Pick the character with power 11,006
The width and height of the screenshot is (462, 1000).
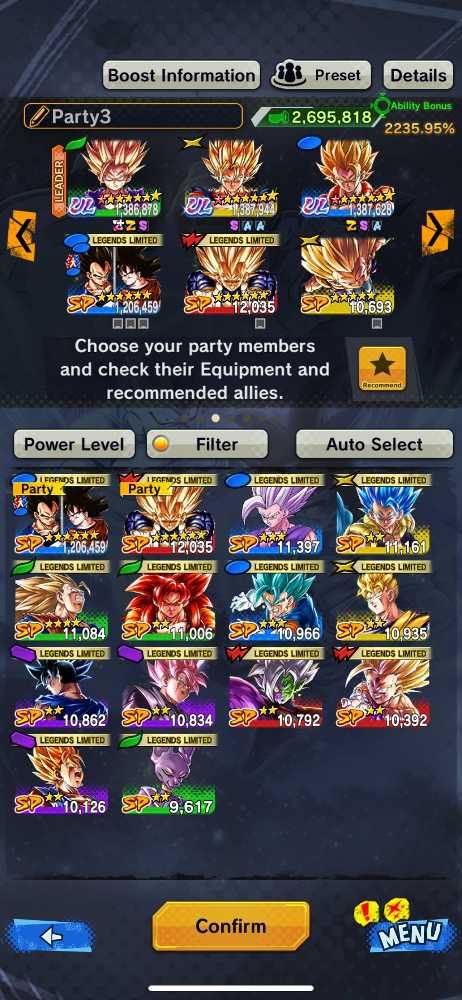pos(167,601)
